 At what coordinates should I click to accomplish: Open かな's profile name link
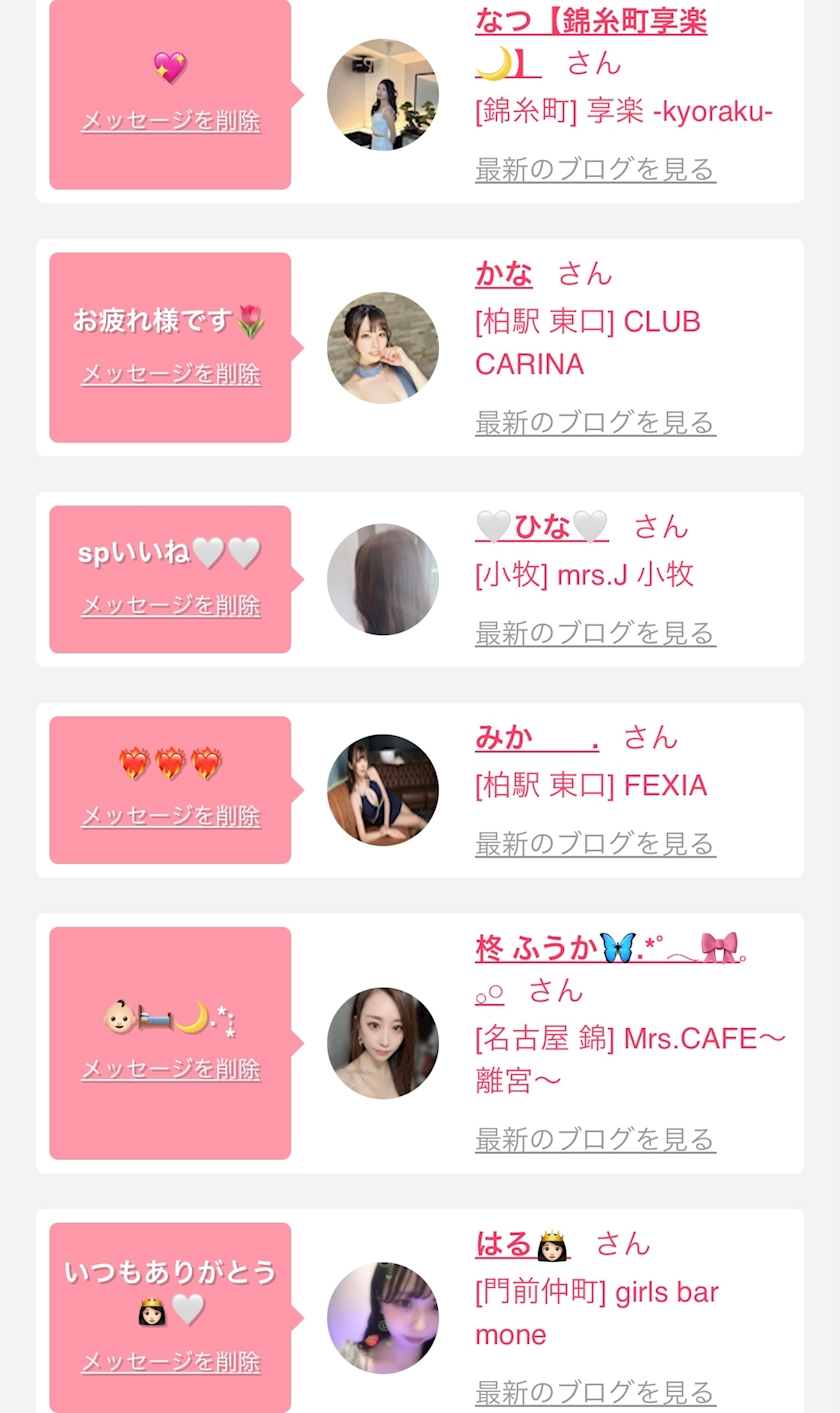click(504, 273)
